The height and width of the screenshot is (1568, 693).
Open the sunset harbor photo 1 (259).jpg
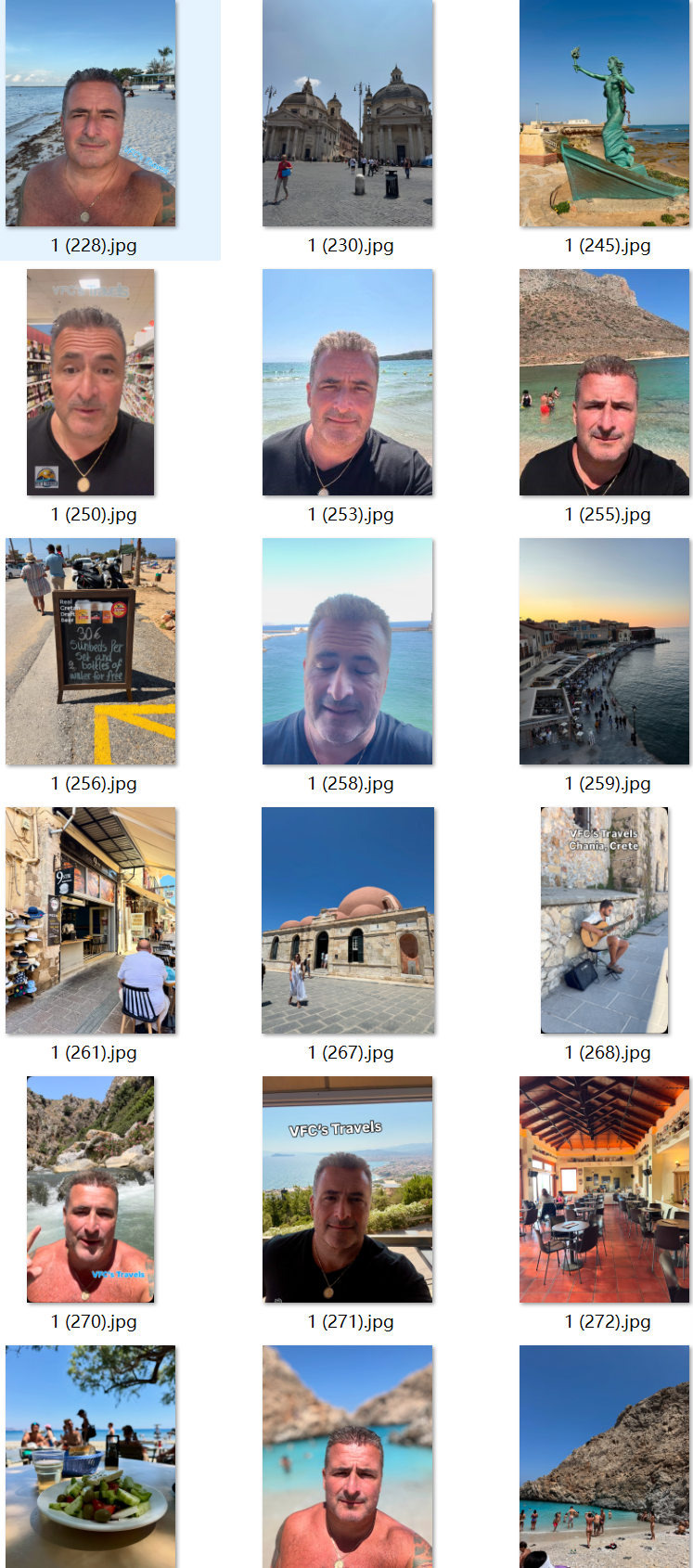(604, 651)
